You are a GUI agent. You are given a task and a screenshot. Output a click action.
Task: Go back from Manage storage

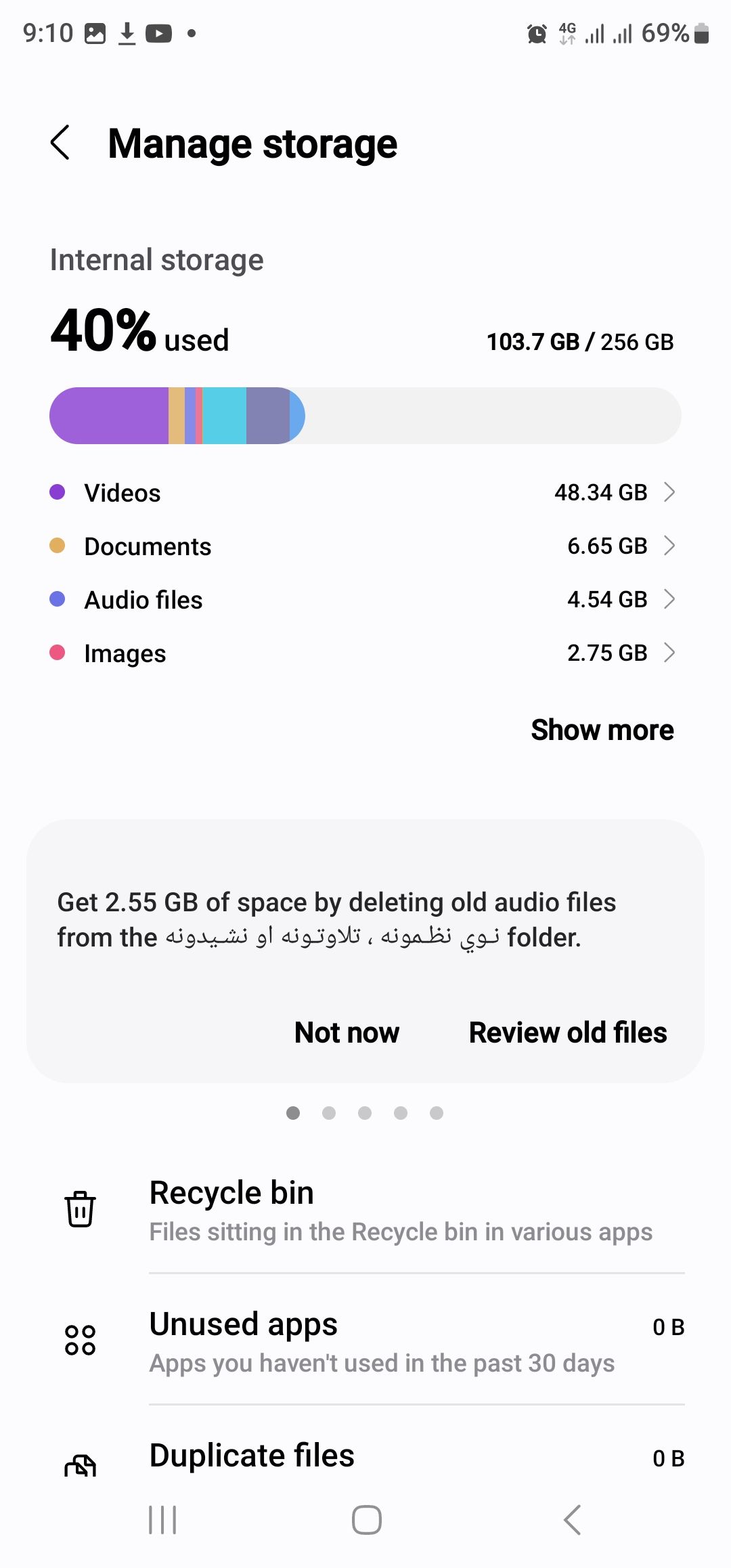(x=61, y=143)
